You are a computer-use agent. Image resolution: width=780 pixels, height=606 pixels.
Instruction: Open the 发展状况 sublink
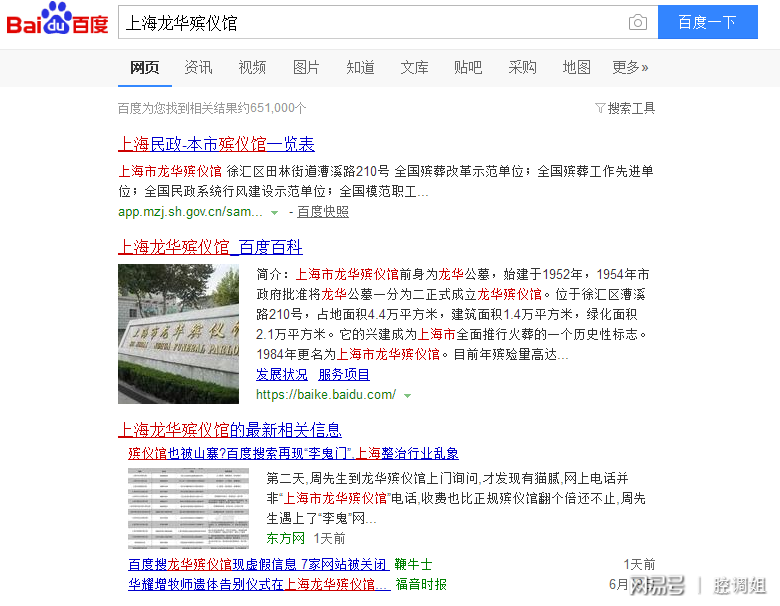282,374
